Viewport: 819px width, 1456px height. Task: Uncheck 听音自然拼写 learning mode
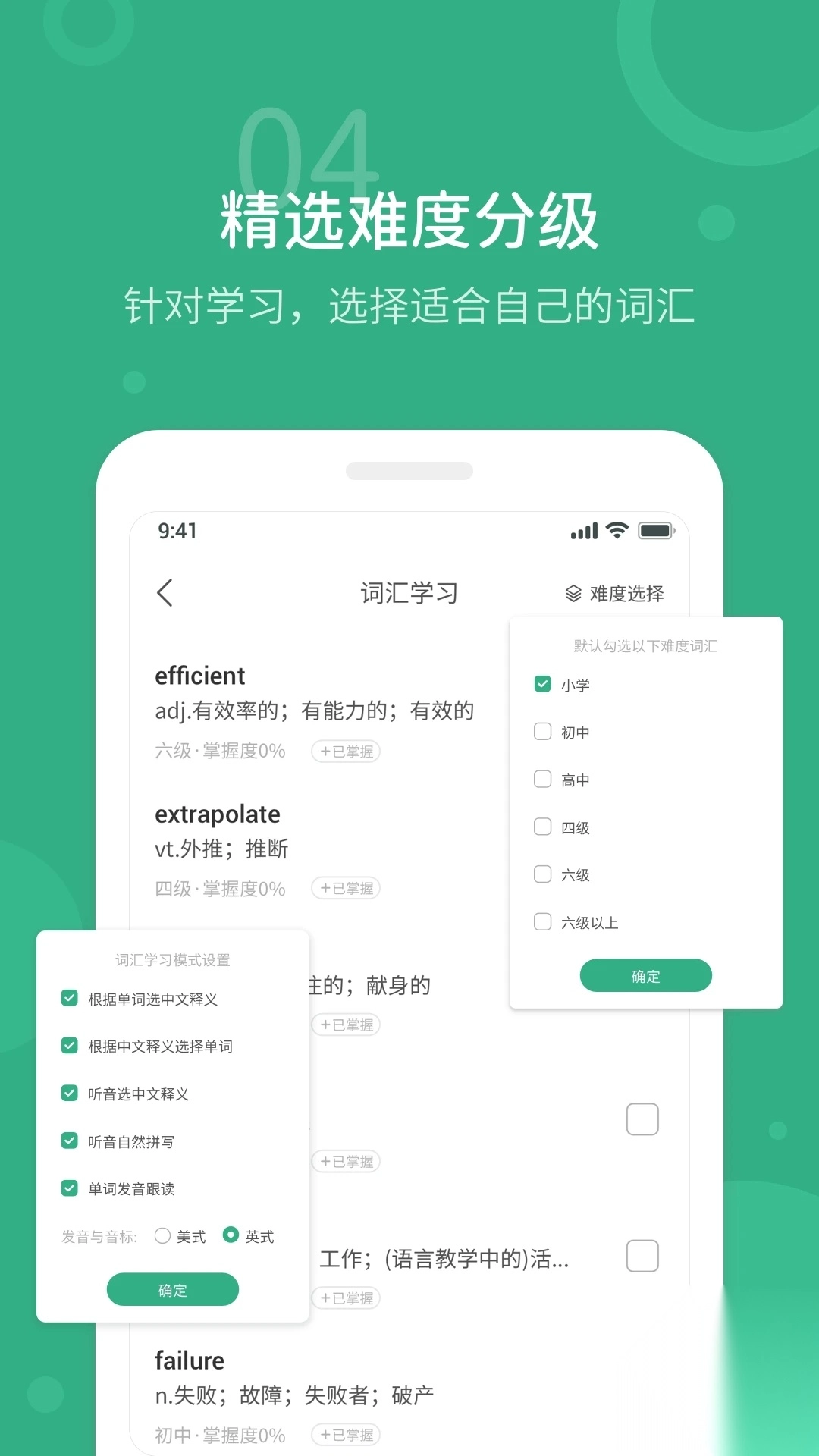(70, 1141)
